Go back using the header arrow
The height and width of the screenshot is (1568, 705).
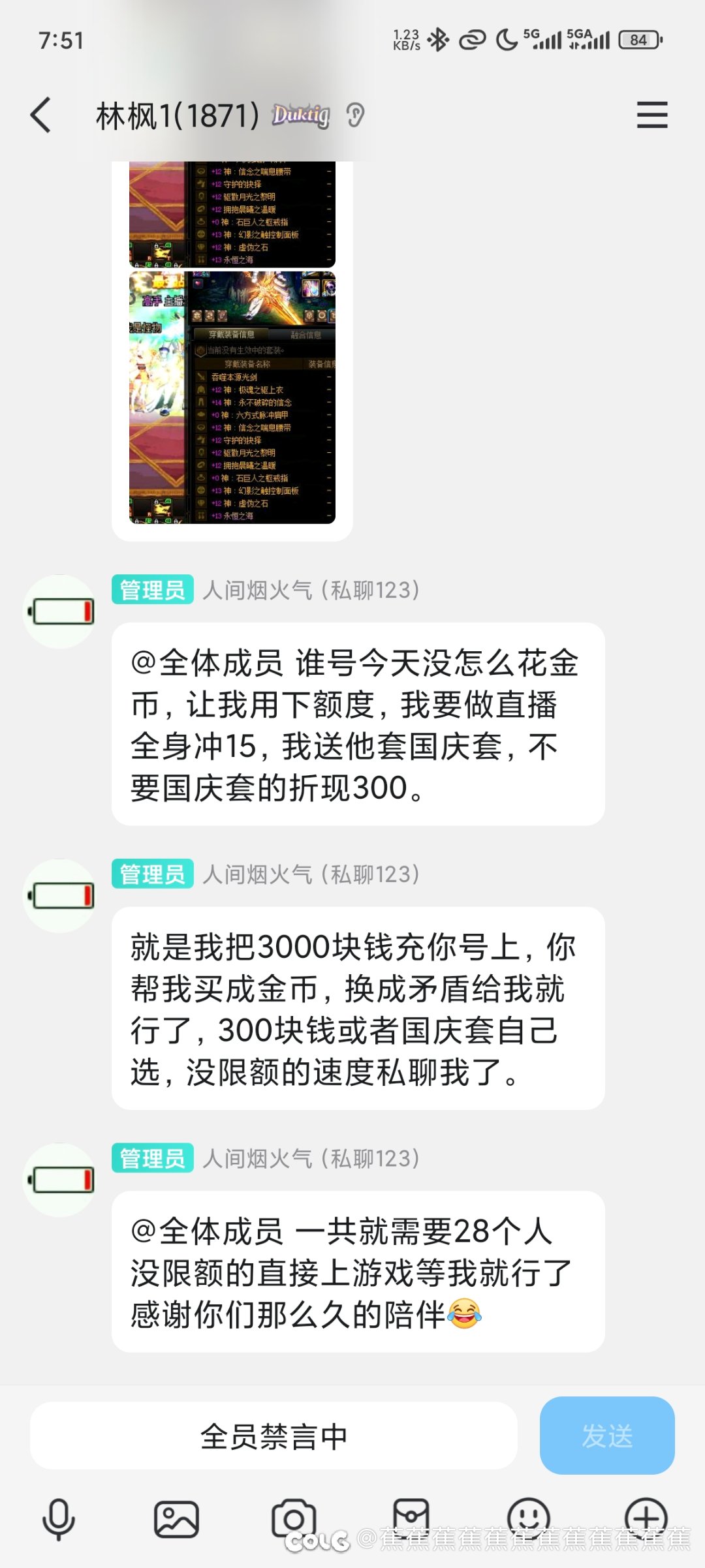click(x=40, y=115)
